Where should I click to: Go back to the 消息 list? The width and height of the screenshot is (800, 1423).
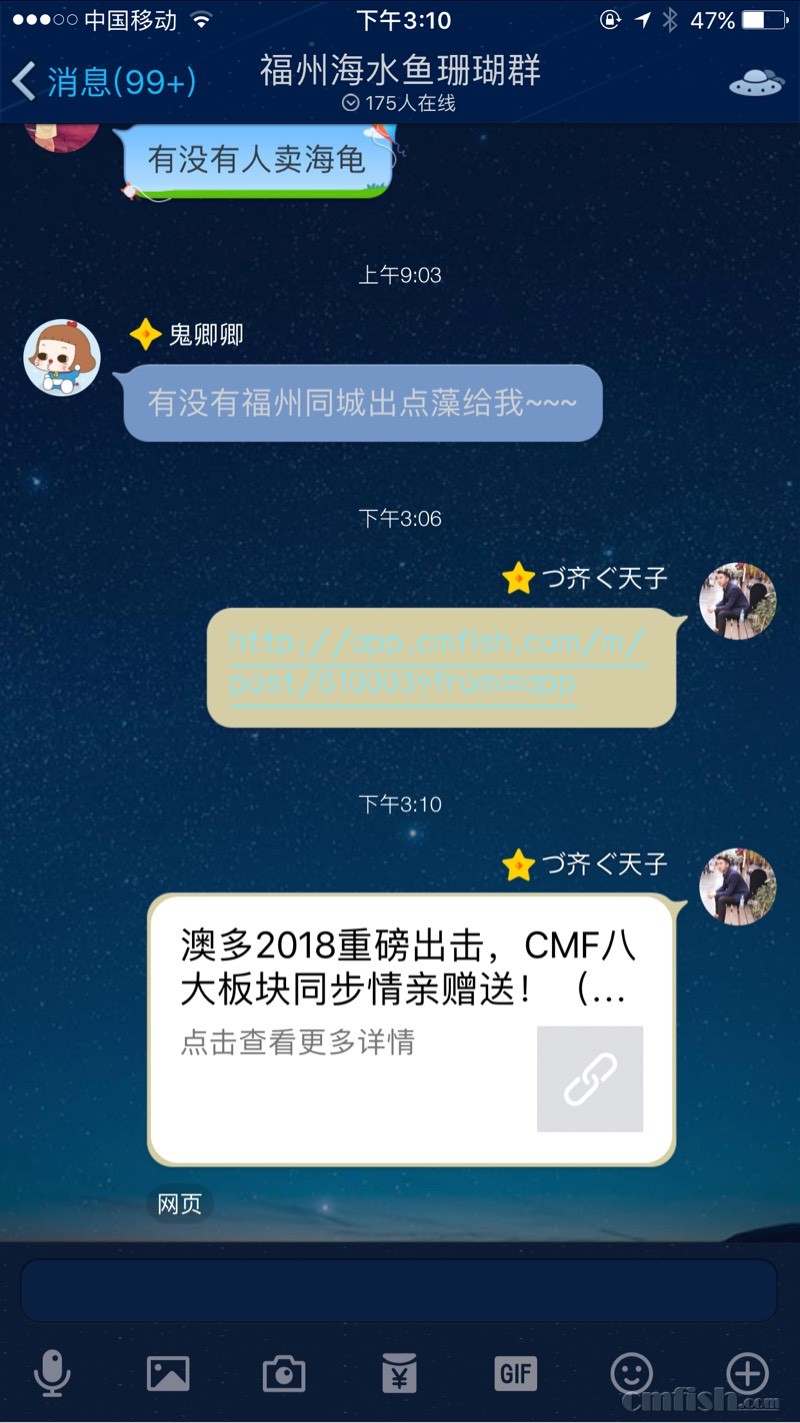pyautogui.click(x=104, y=81)
